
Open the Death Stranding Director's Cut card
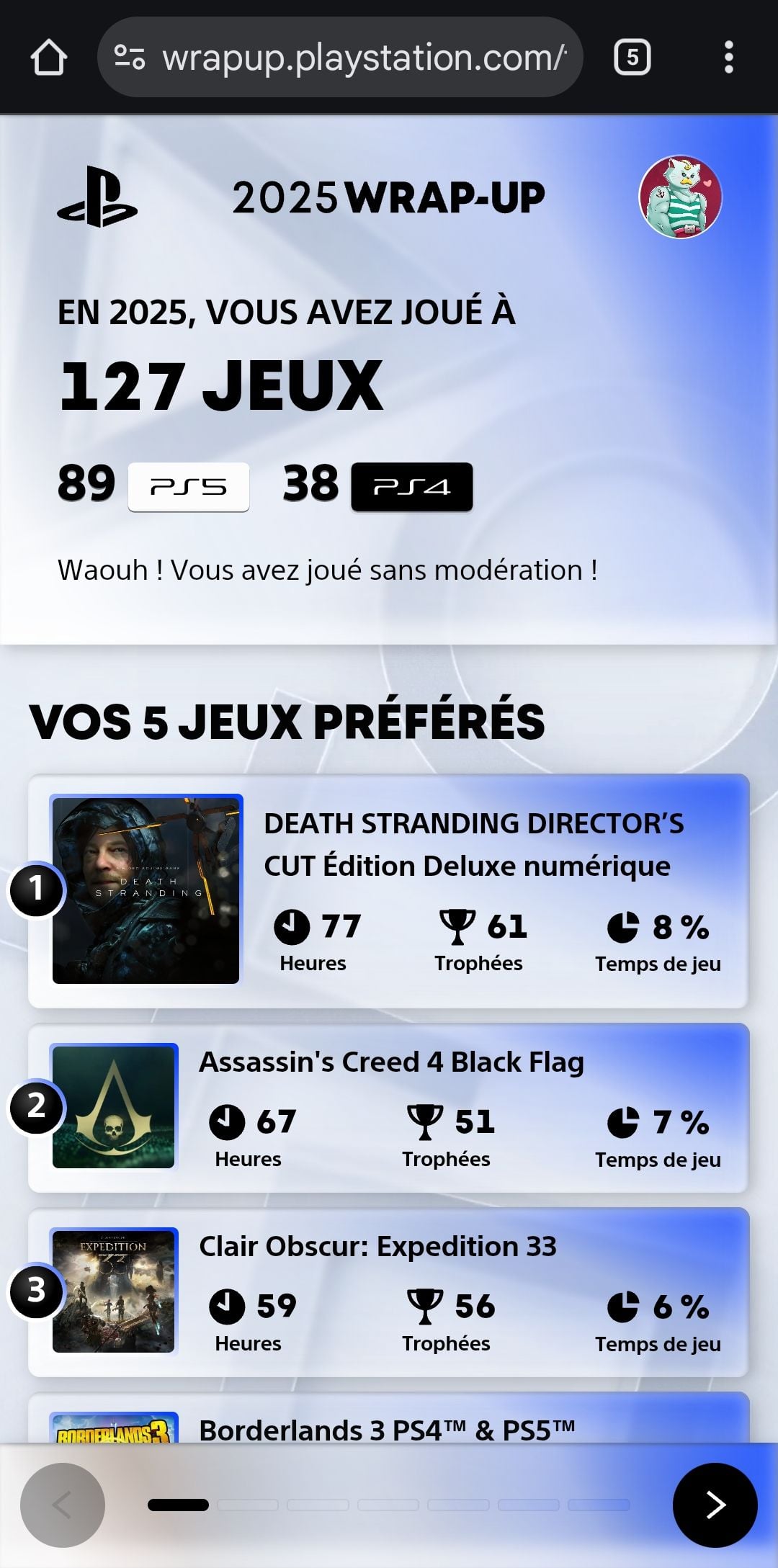[389, 891]
